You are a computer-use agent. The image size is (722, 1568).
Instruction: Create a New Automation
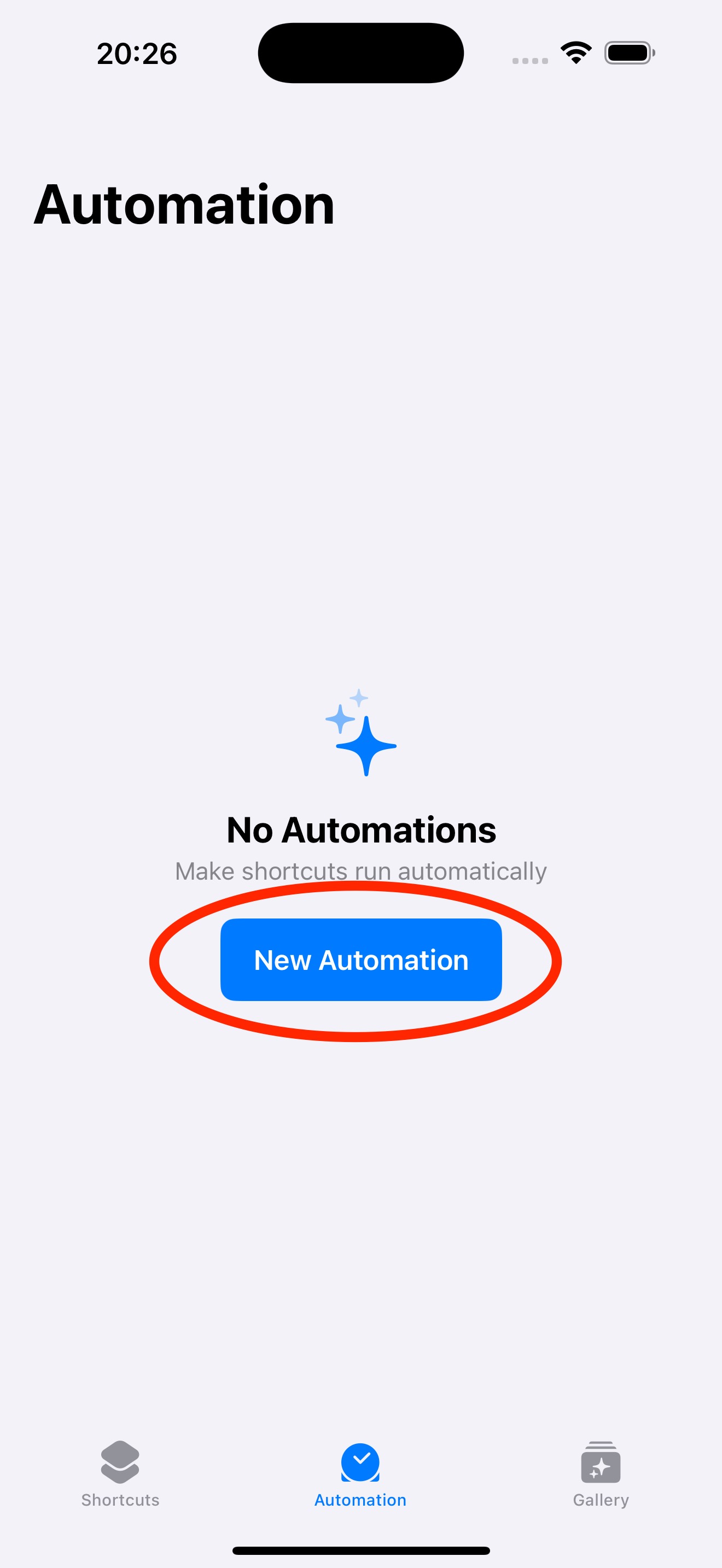tap(361, 960)
